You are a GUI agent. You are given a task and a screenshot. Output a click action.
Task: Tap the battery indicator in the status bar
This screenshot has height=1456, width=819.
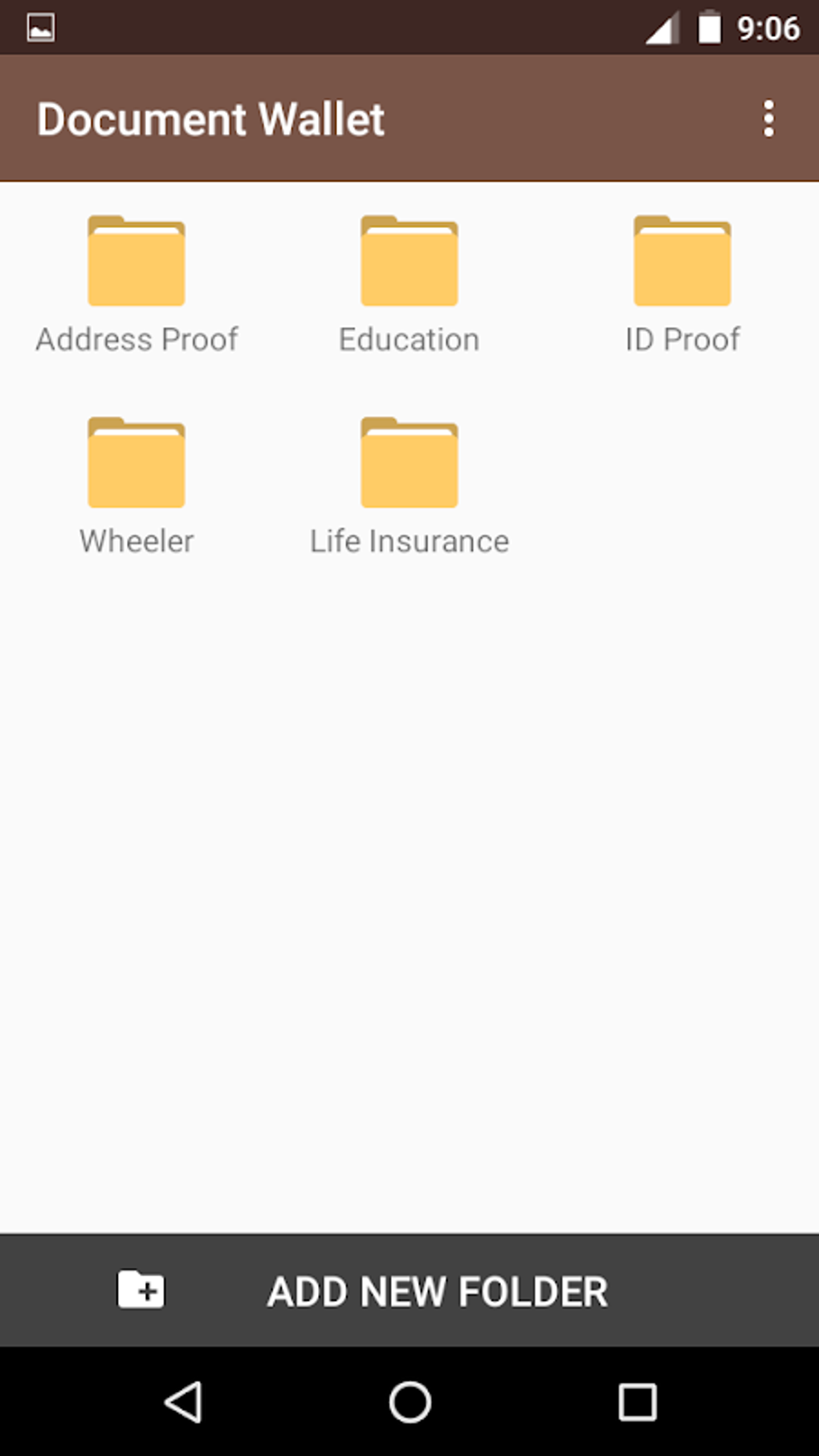click(710, 27)
